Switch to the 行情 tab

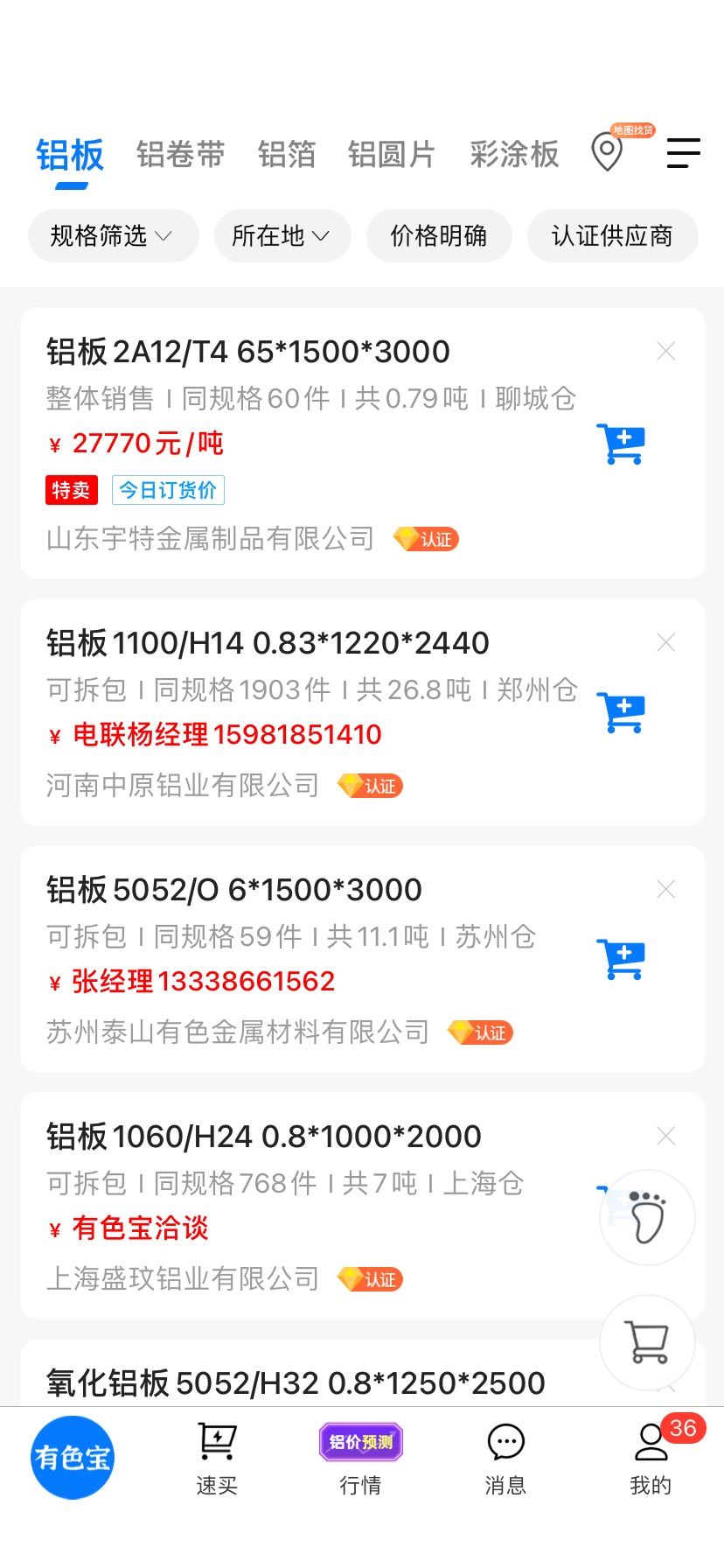pyautogui.click(x=360, y=1459)
